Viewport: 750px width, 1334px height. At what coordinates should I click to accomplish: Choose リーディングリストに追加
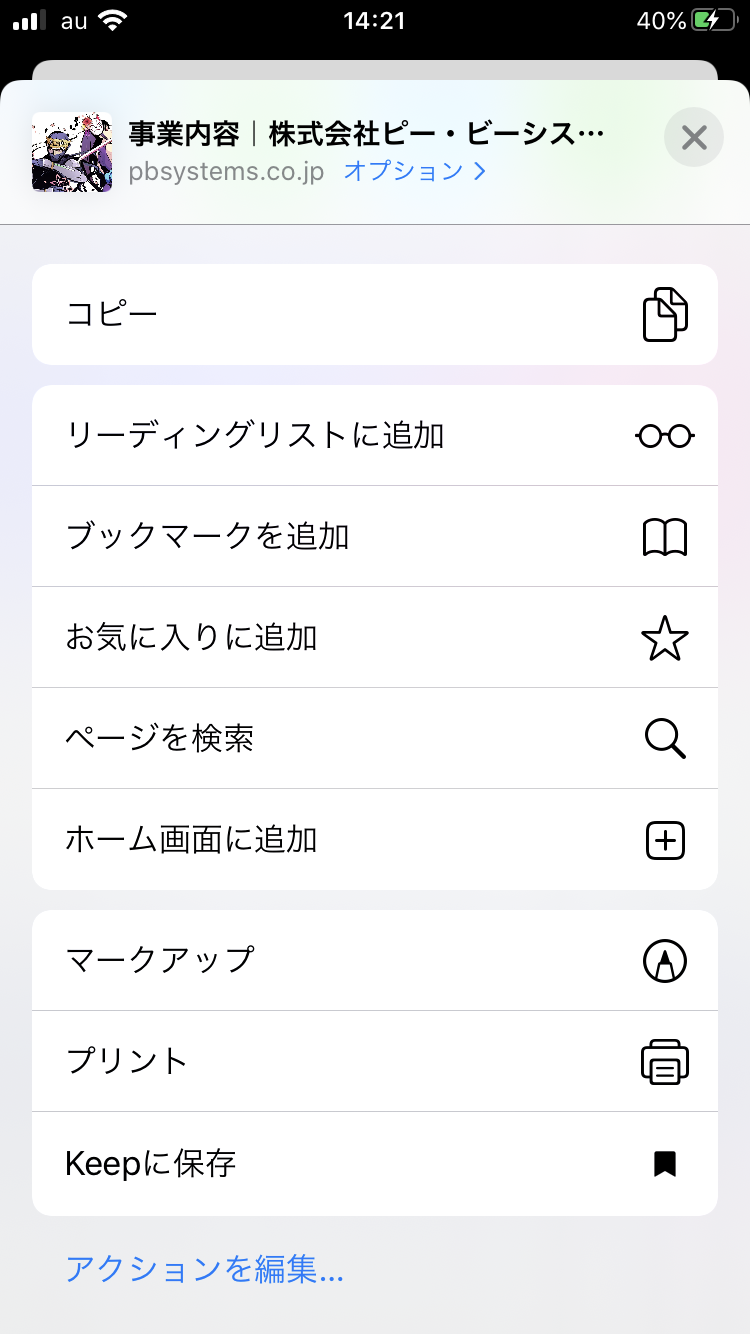(x=375, y=436)
